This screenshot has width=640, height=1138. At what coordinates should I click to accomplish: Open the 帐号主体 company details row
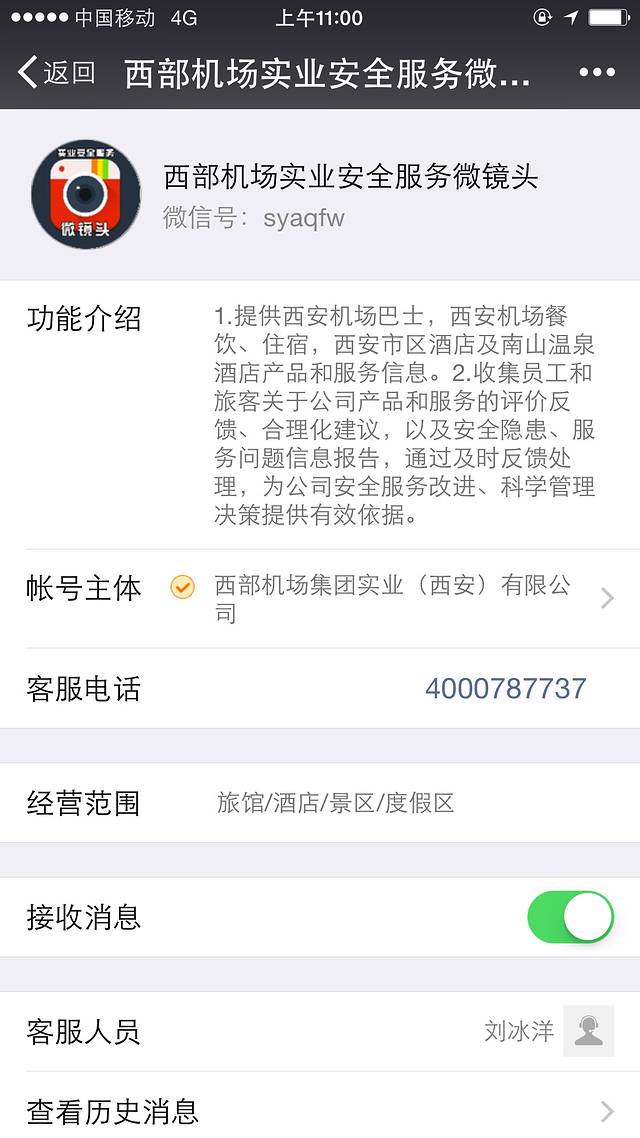tap(320, 598)
